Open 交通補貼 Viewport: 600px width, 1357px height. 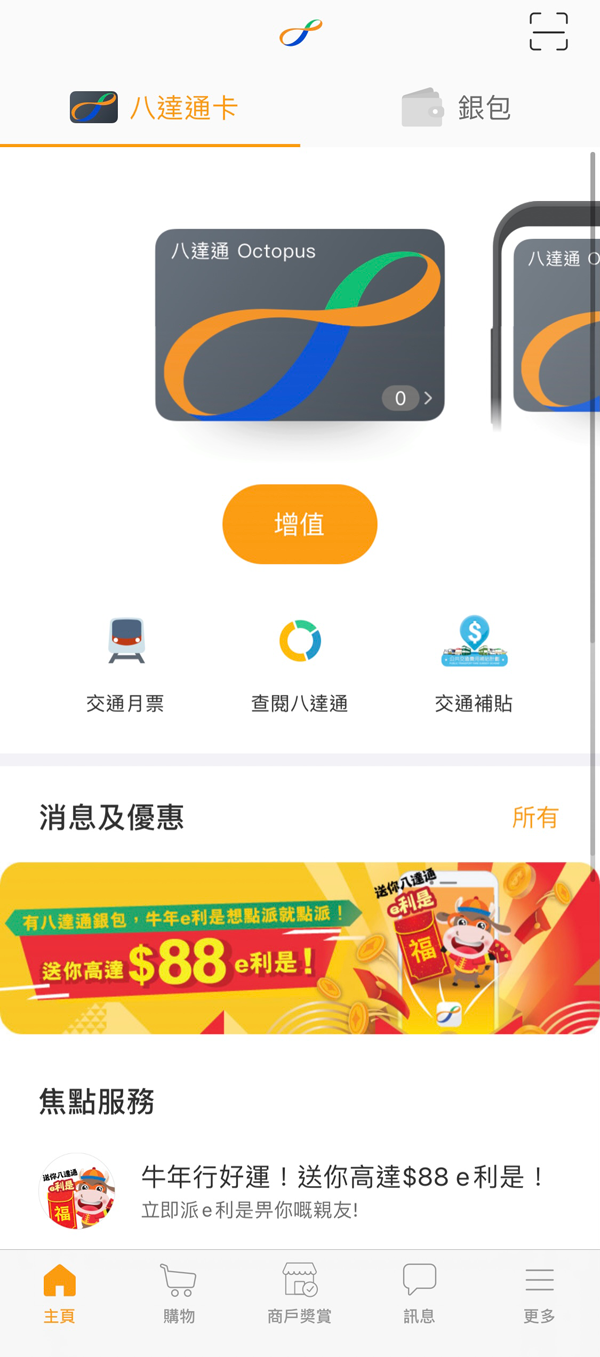[474, 664]
